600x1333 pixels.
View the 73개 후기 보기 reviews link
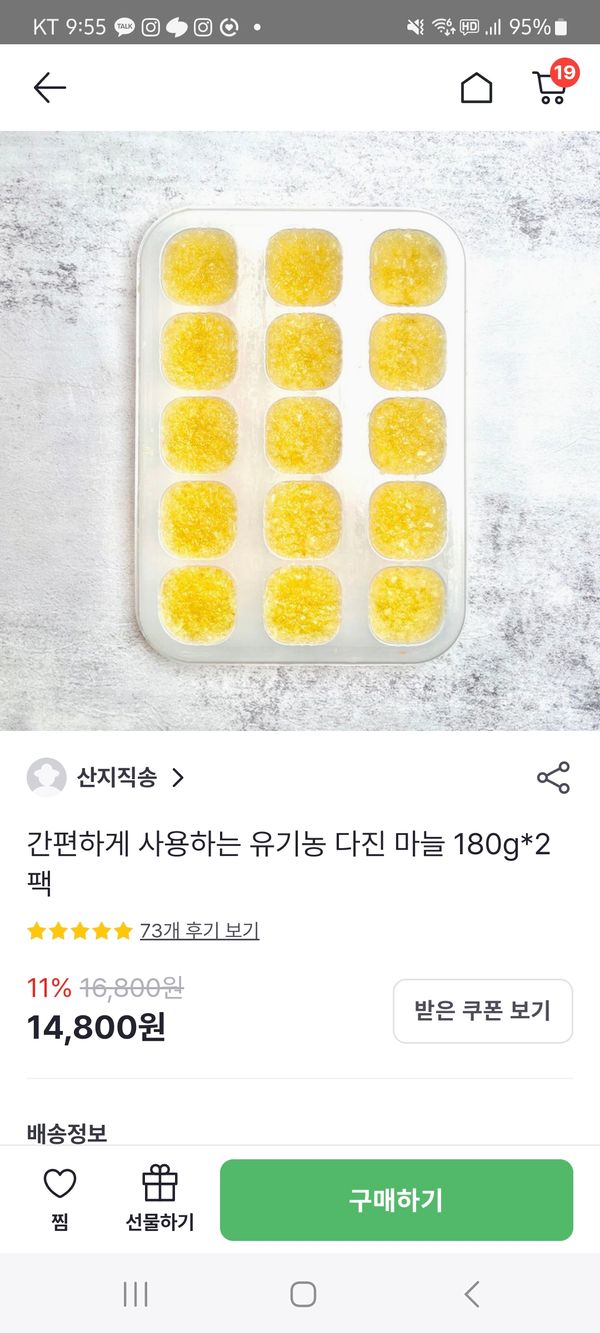pyautogui.click(x=199, y=931)
